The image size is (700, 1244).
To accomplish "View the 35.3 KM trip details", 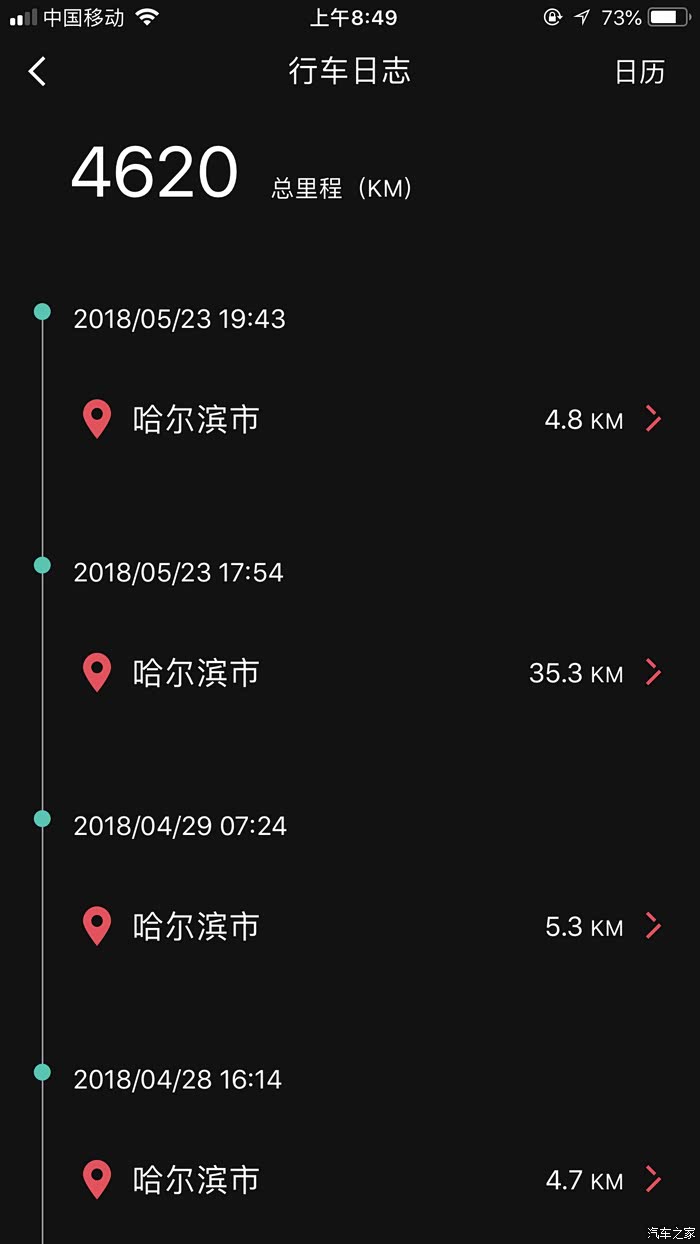I will point(652,673).
